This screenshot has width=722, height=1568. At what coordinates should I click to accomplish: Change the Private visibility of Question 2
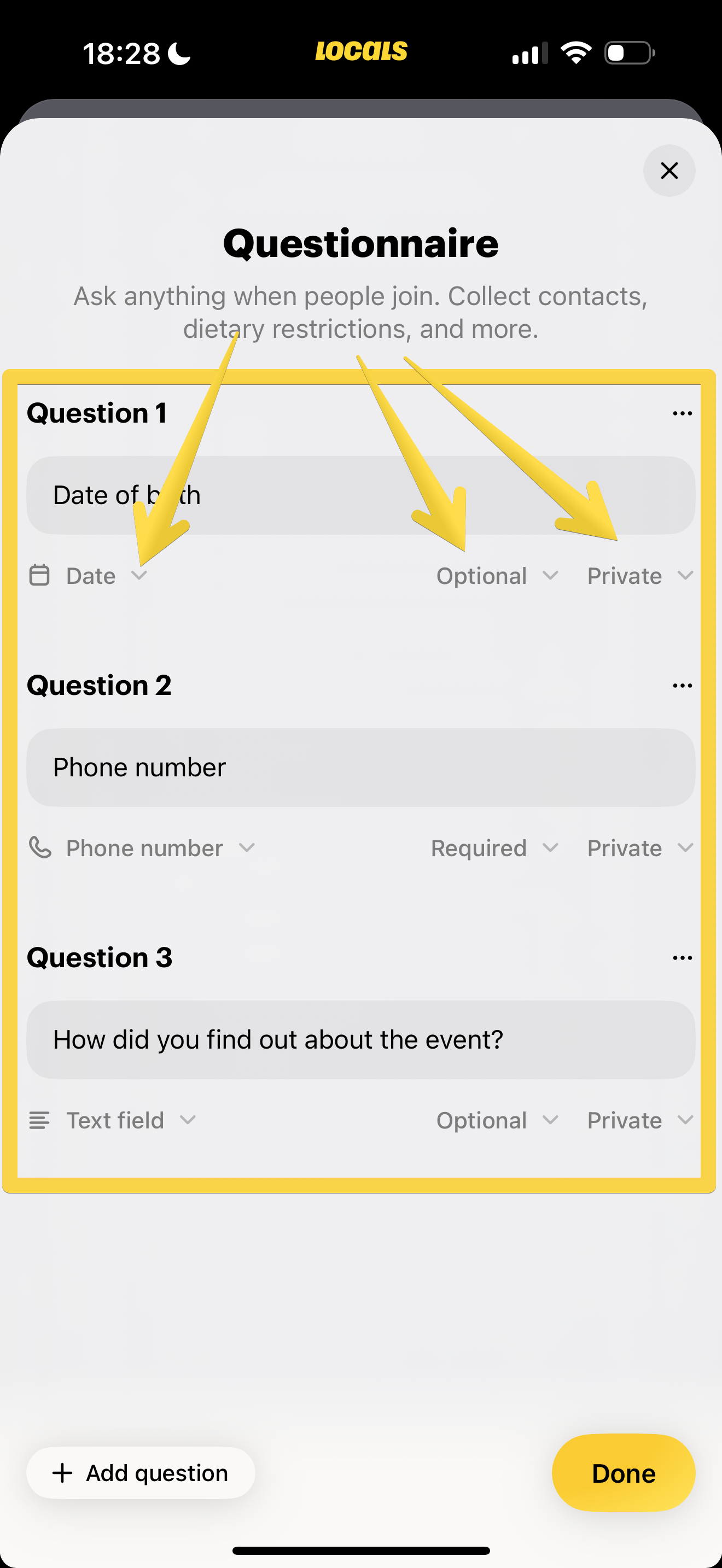639,847
